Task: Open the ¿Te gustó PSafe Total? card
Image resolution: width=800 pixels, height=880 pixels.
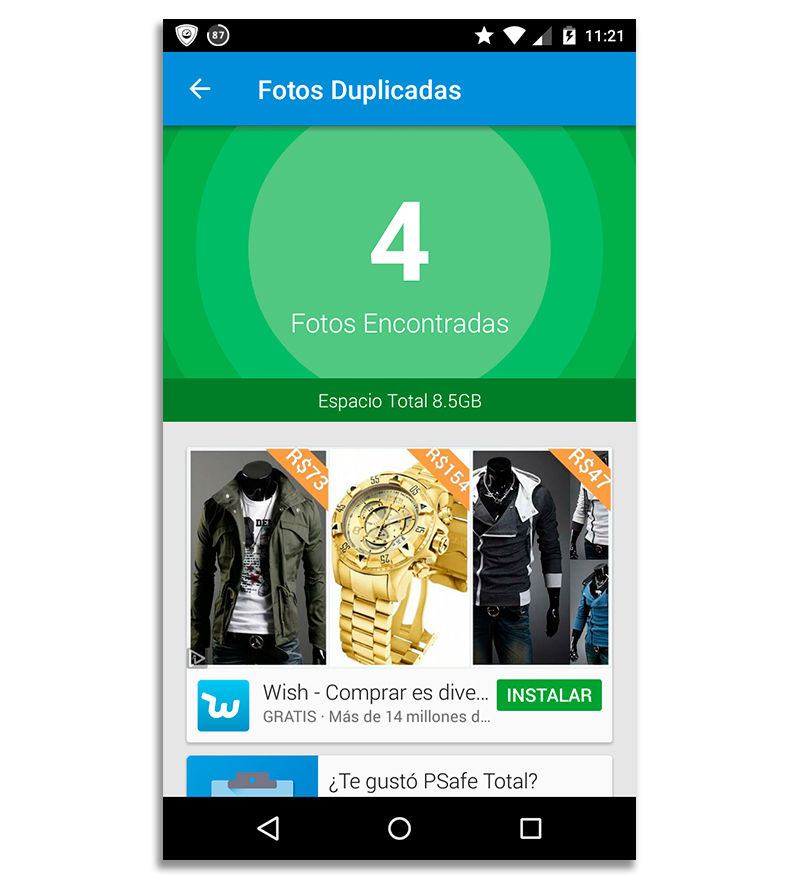Action: pyautogui.click(x=432, y=780)
